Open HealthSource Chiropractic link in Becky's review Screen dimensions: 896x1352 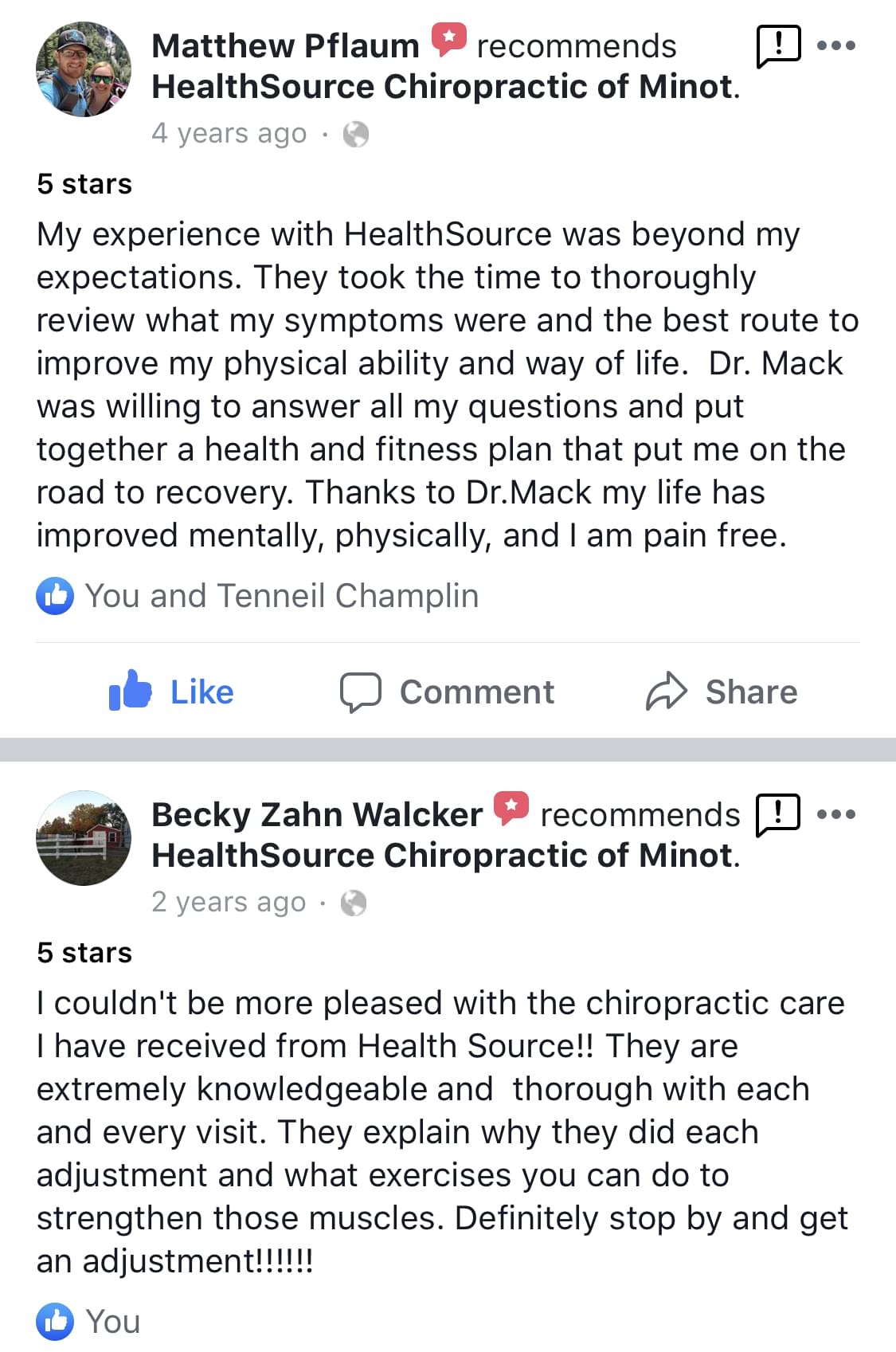point(443,856)
